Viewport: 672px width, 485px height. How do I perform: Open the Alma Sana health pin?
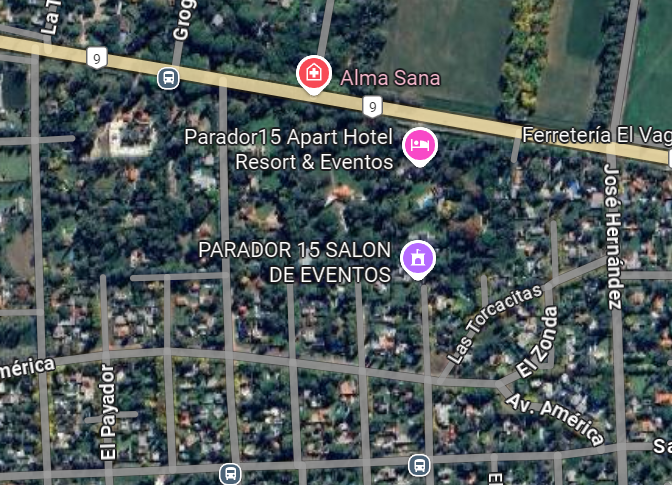[313, 72]
